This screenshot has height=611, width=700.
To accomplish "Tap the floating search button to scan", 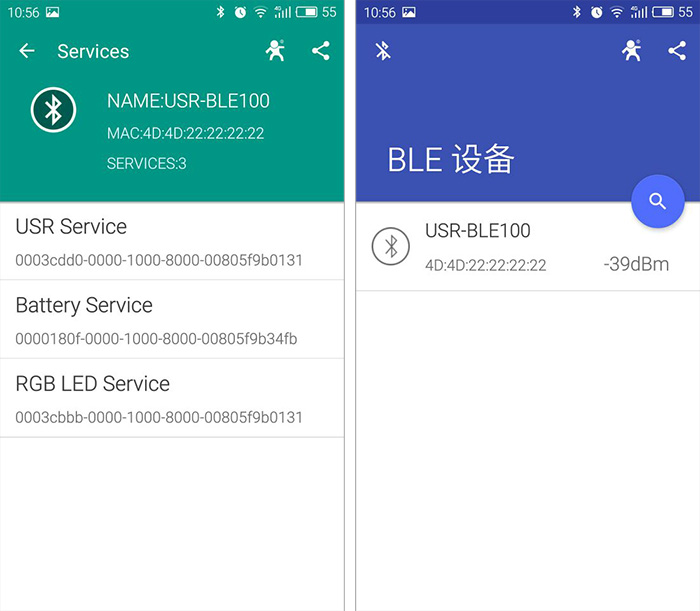I will (x=657, y=201).
